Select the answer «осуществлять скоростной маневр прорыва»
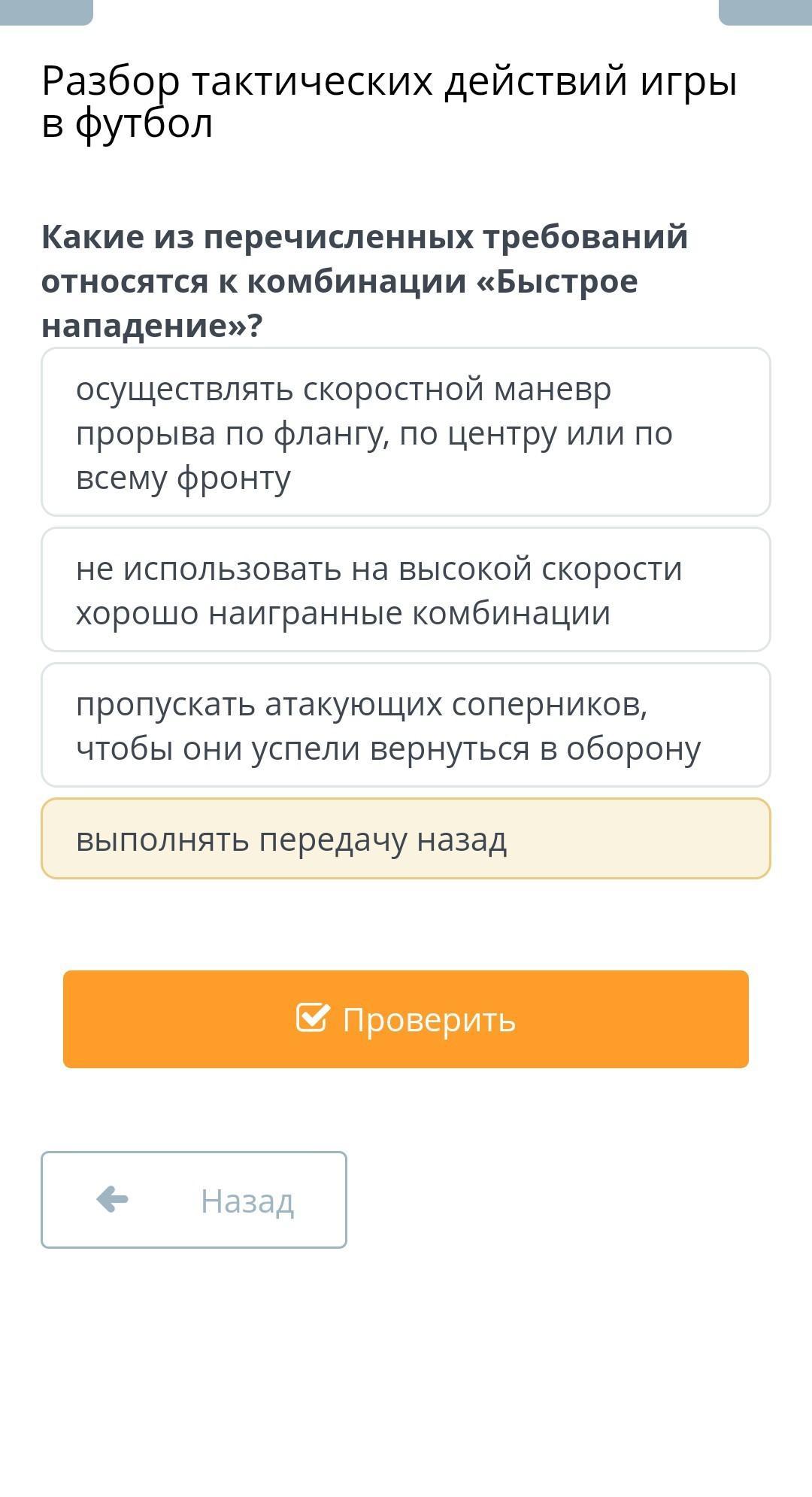Viewport: 812px width, 1497px height. tap(406, 432)
